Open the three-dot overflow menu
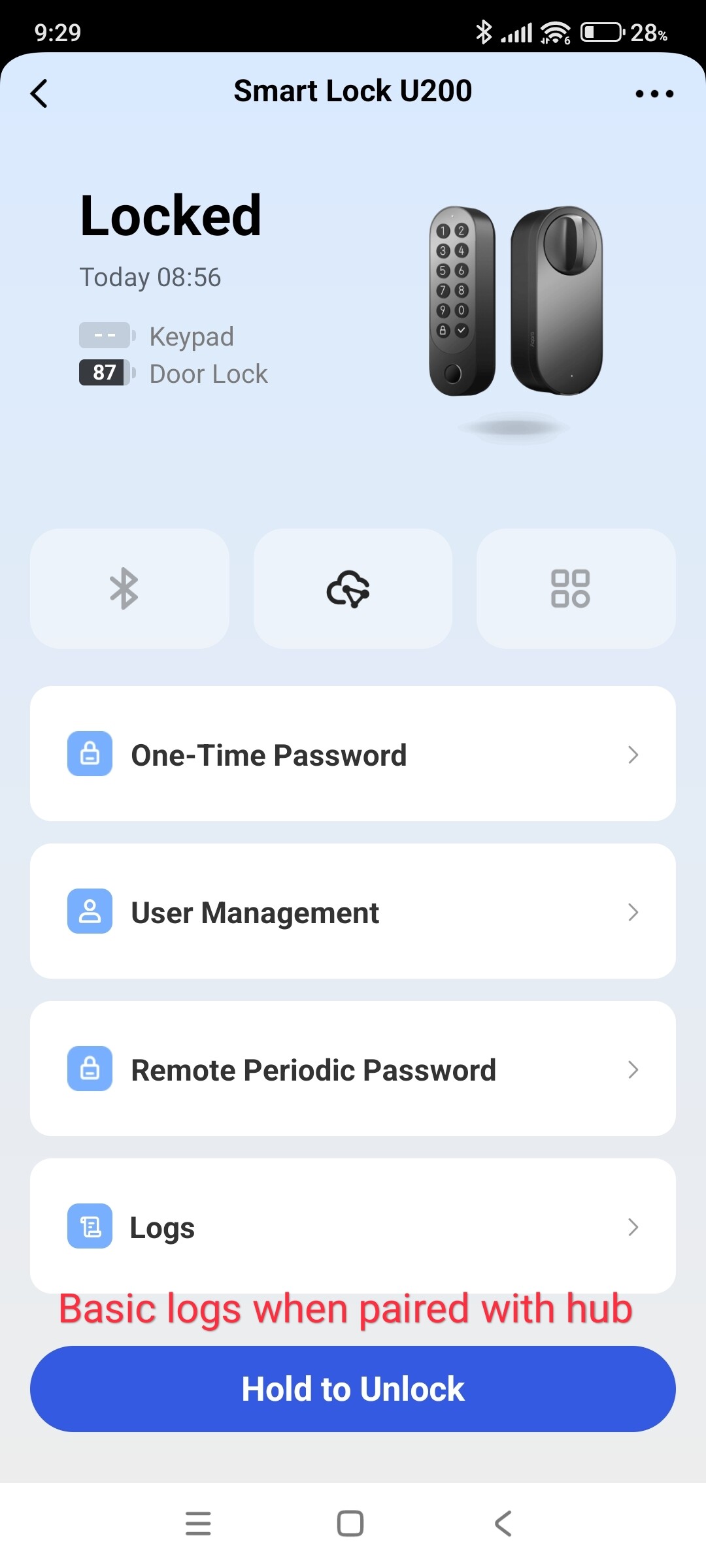 click(x=654, y=94)
